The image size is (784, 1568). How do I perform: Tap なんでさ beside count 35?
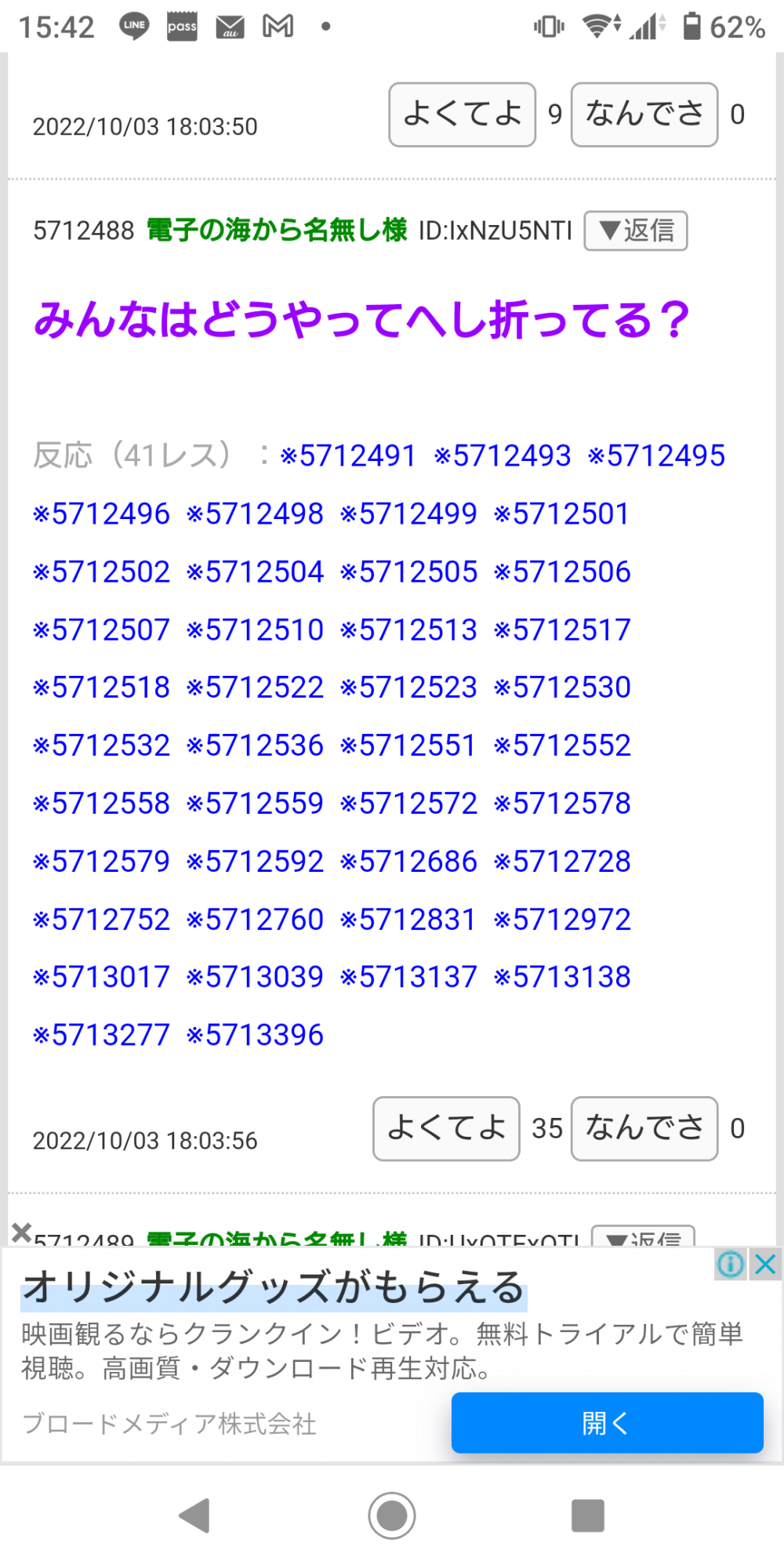tap(644, 1128)
